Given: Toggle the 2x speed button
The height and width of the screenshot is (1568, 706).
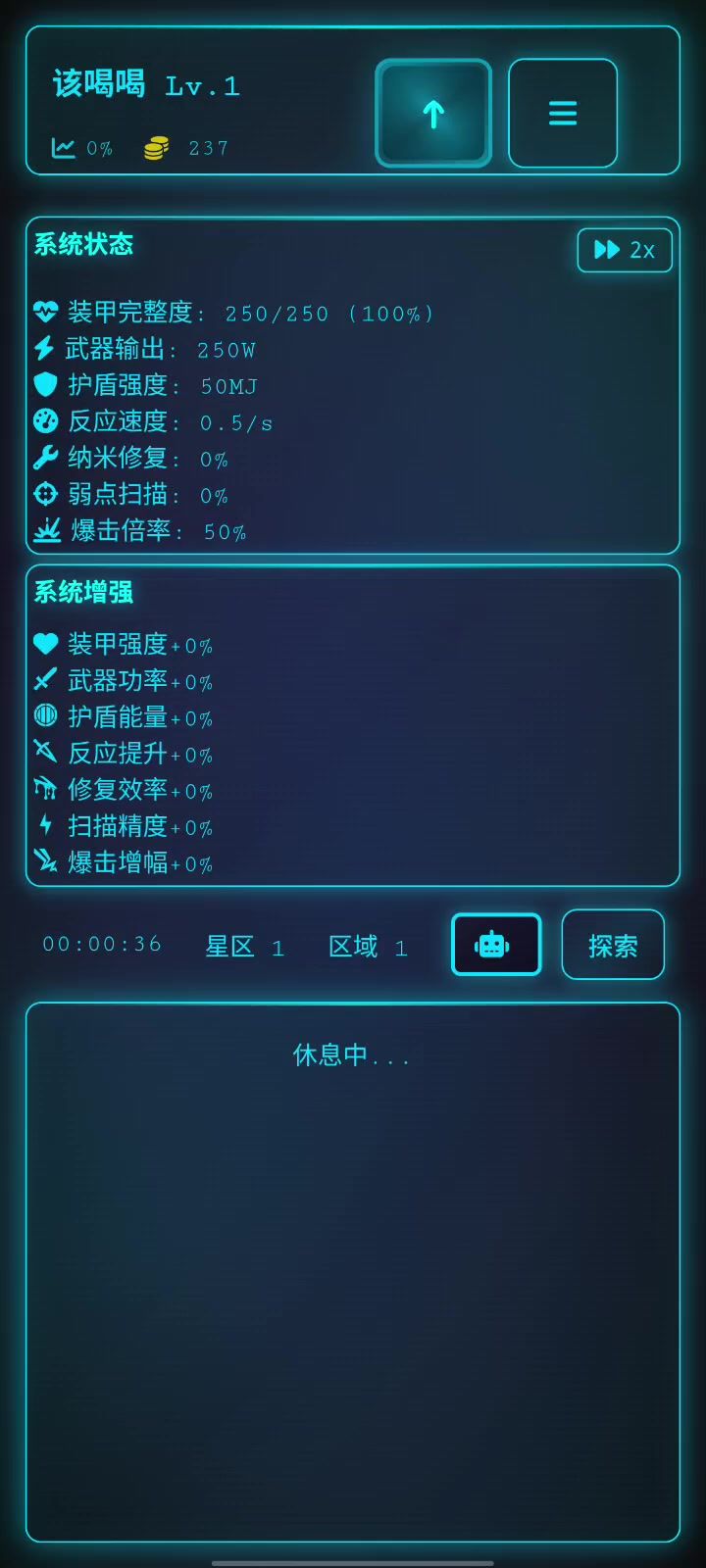Looking at the screenshot, I should click(x=625, y=250).
